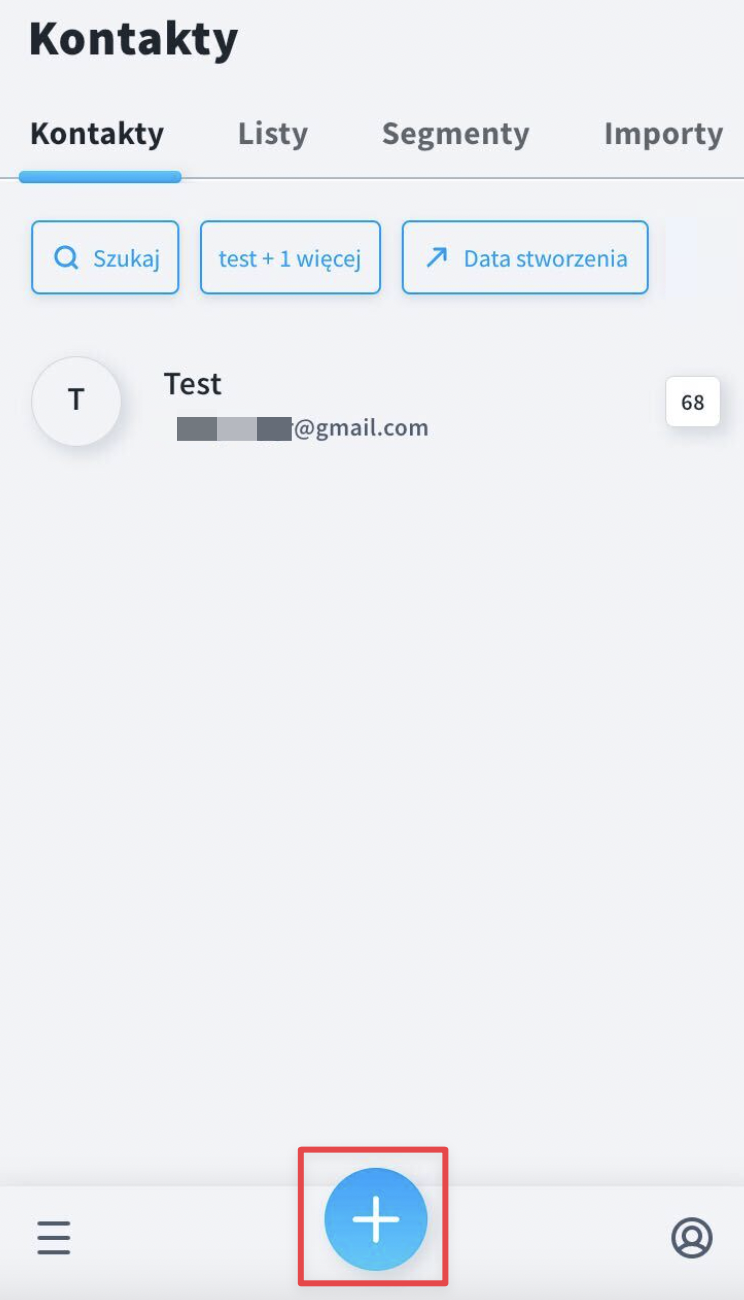Select the Kontakty tab
The width and height of the screenshot is (744, 1300).
(x=97, y=134)
